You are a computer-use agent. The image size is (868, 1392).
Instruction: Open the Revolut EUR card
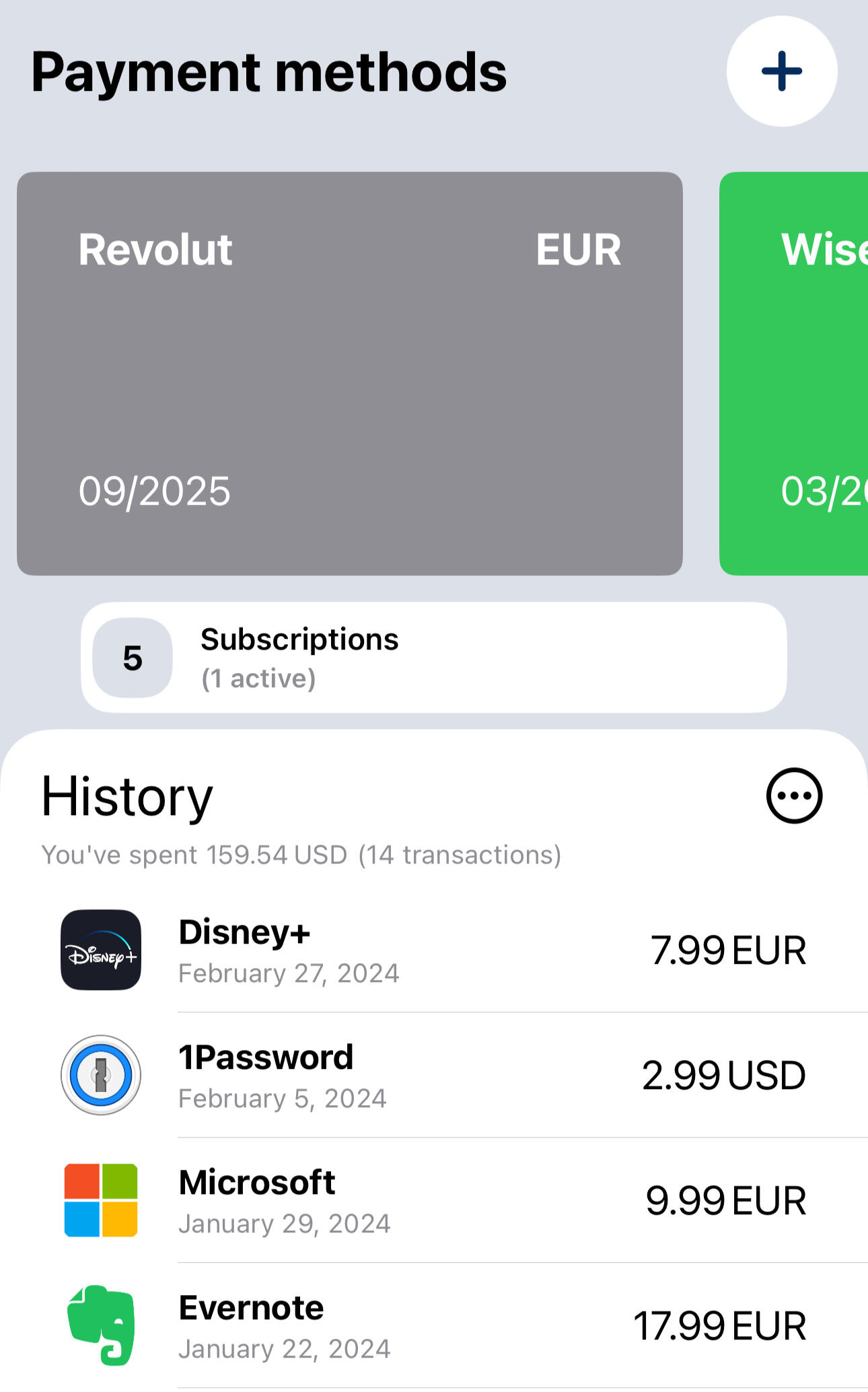click(x=349, y=373)
